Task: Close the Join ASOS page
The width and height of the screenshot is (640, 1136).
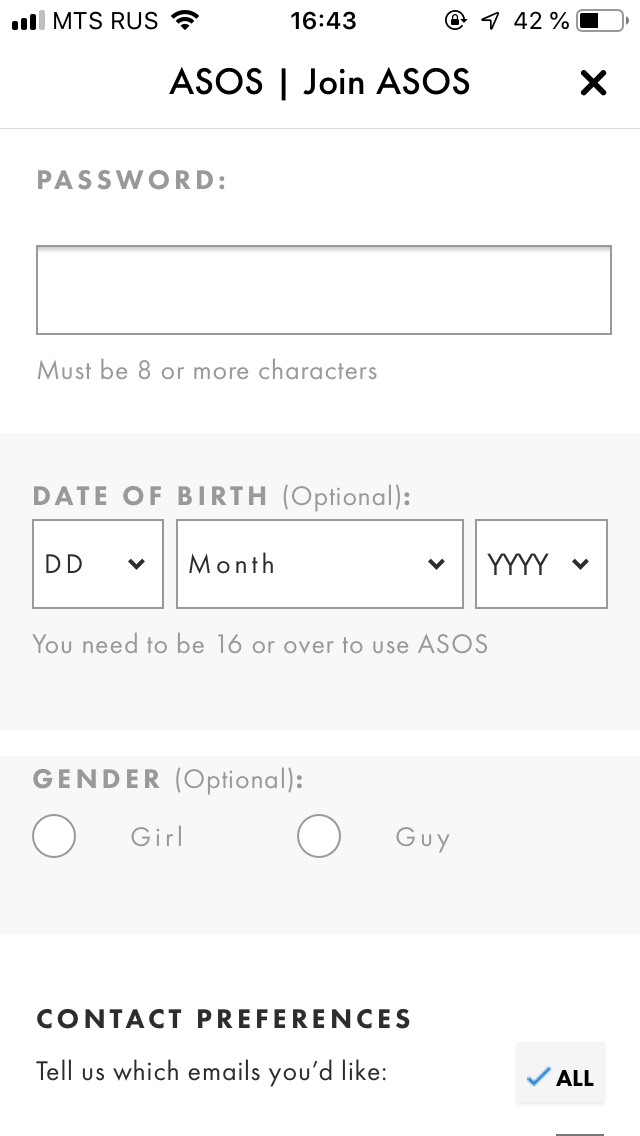Action: 593,83
